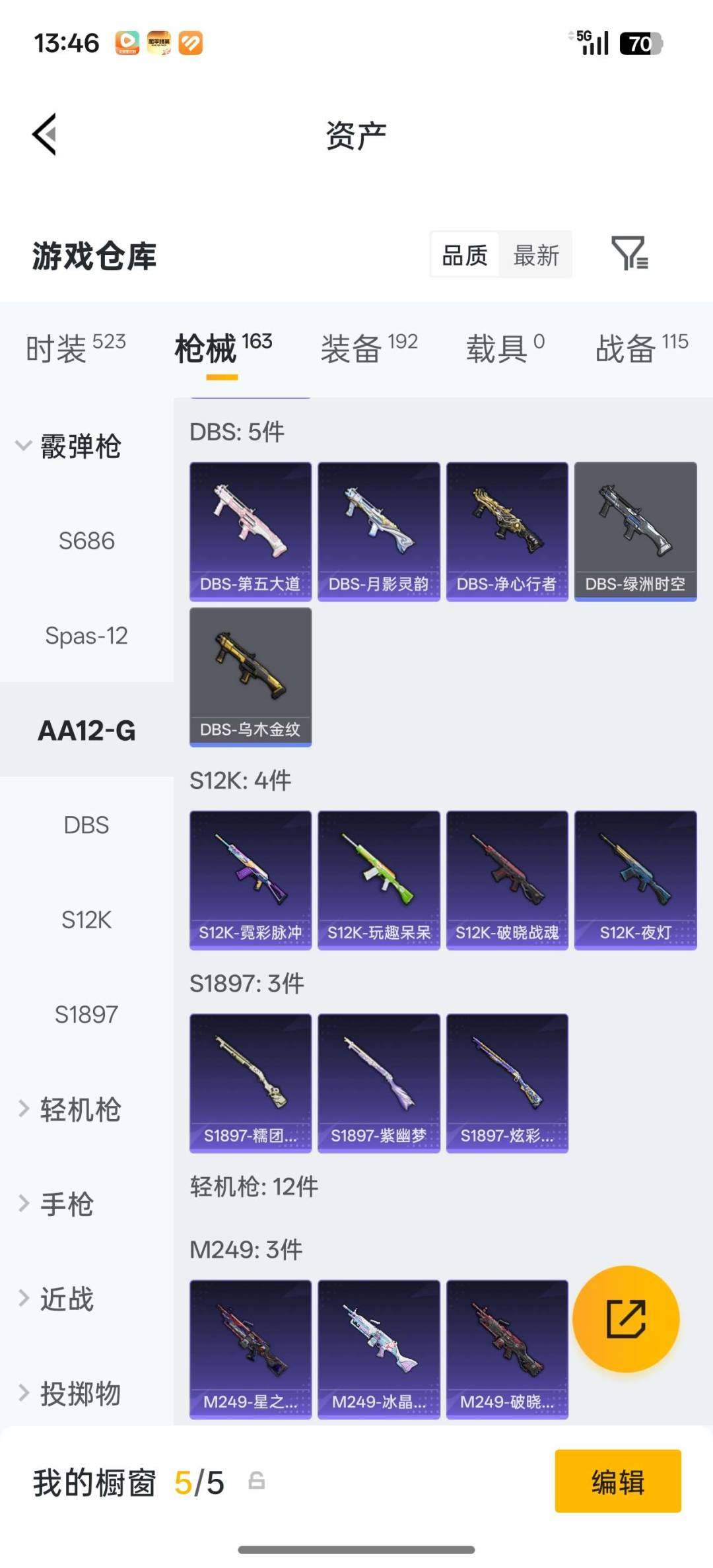The width and height of the screenshot is (713, 1568).
Task: Expand the 轻机枪 category
Action: (69, 1109)
